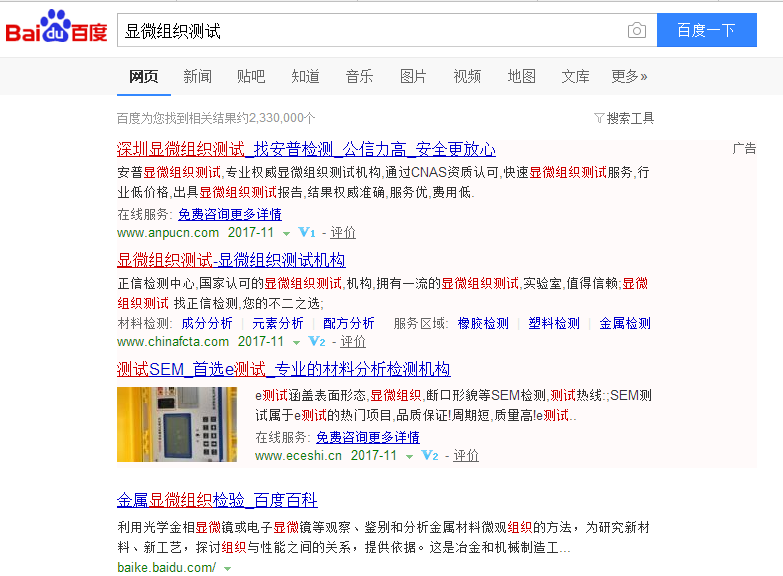This screenshot has height=576, width=783.
Task: Focus the search box with 显微组织测试
Action: [x=370, y=31]
